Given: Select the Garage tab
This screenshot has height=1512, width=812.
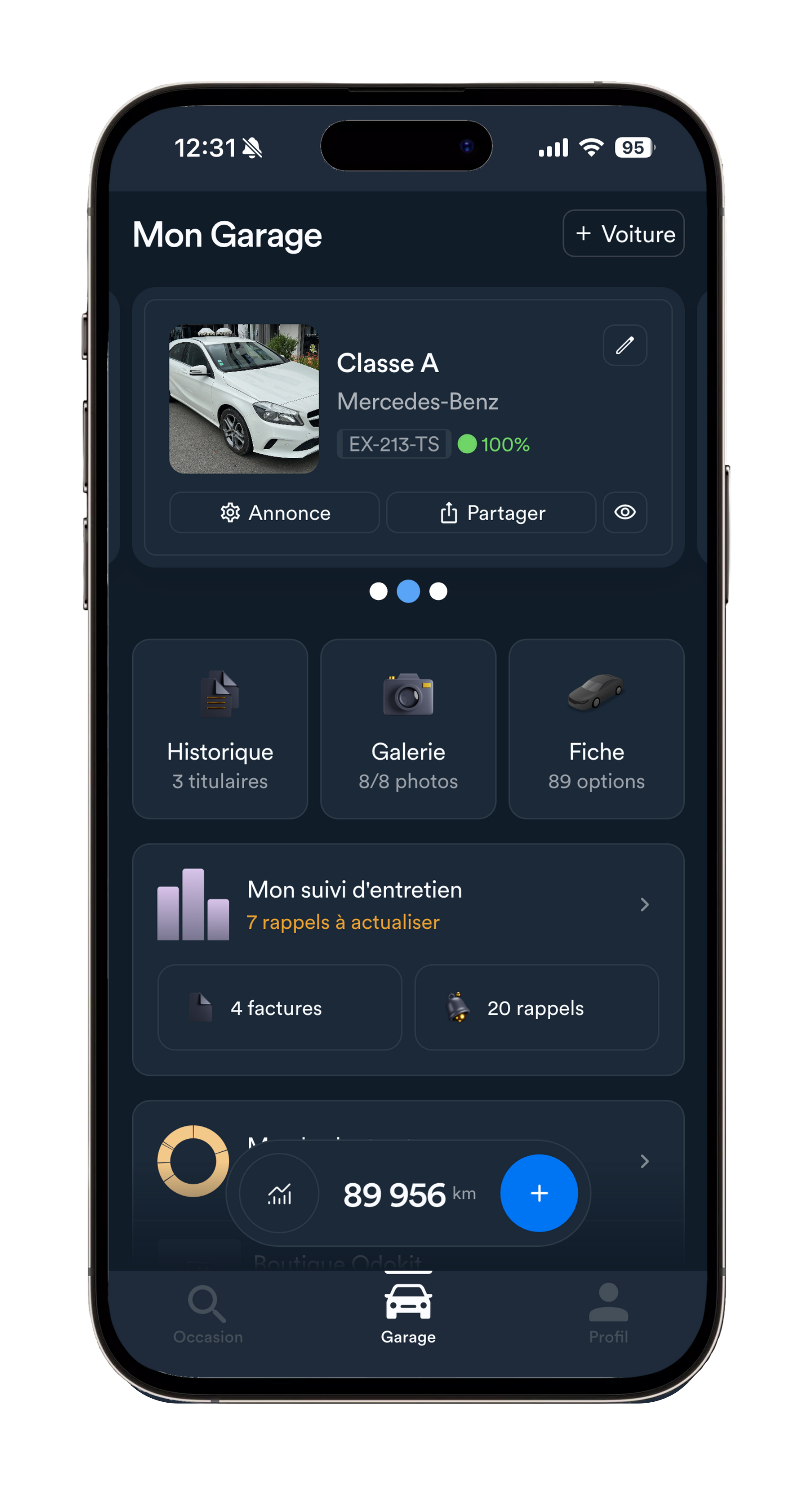Looking at the screenshot, I should [x=408, y=1314].
